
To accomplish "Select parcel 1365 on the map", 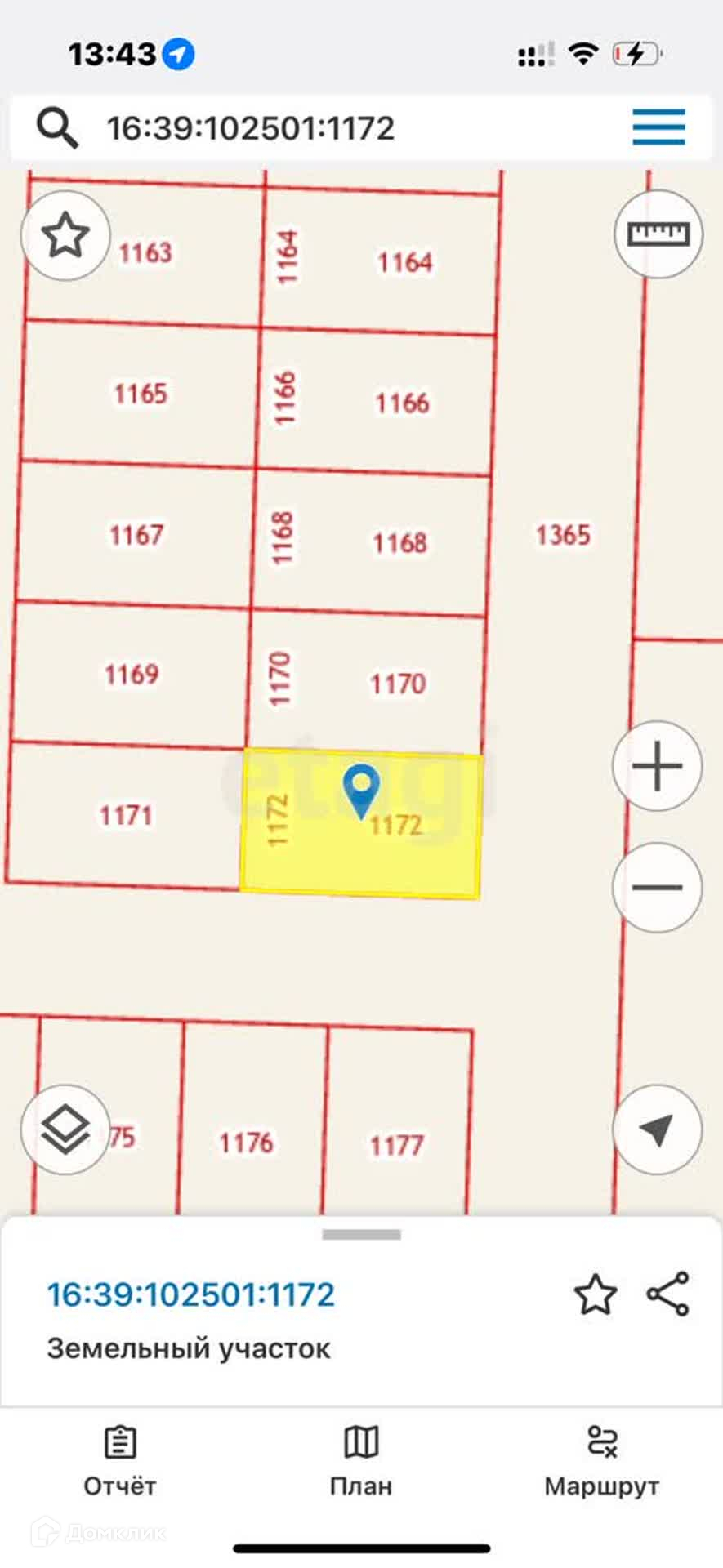I will pyautogui.click(x=562, y=536).
